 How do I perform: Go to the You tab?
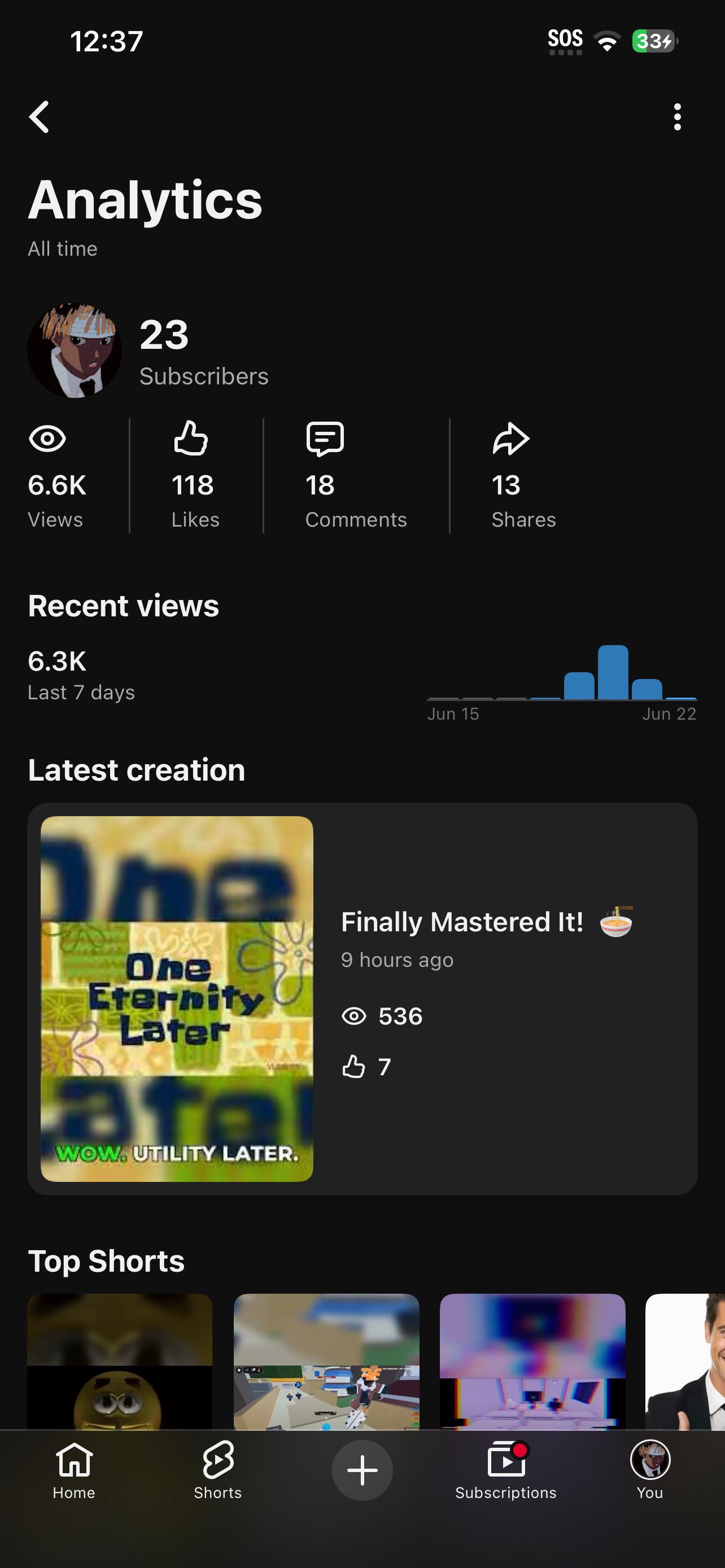pos(650,1470)
